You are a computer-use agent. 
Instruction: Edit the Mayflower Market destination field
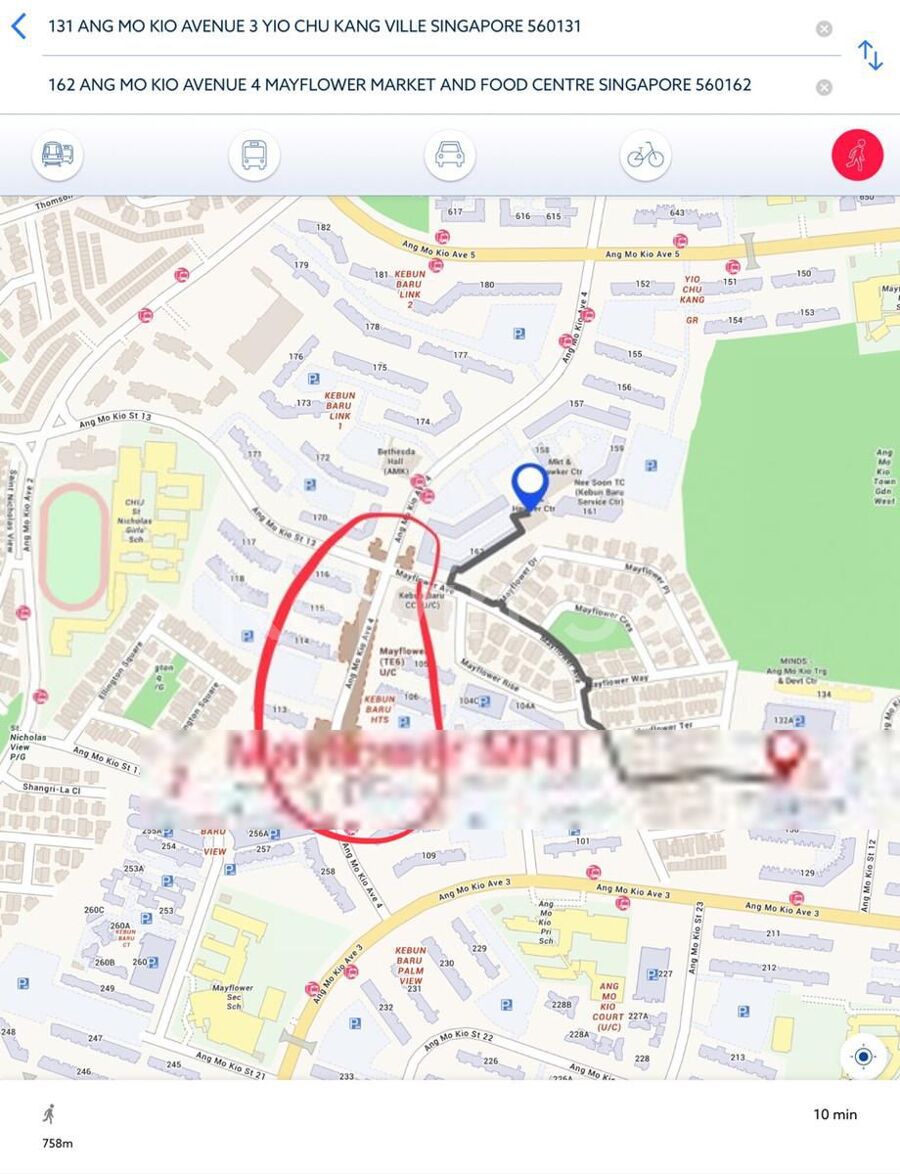click(x=400, y=85)
